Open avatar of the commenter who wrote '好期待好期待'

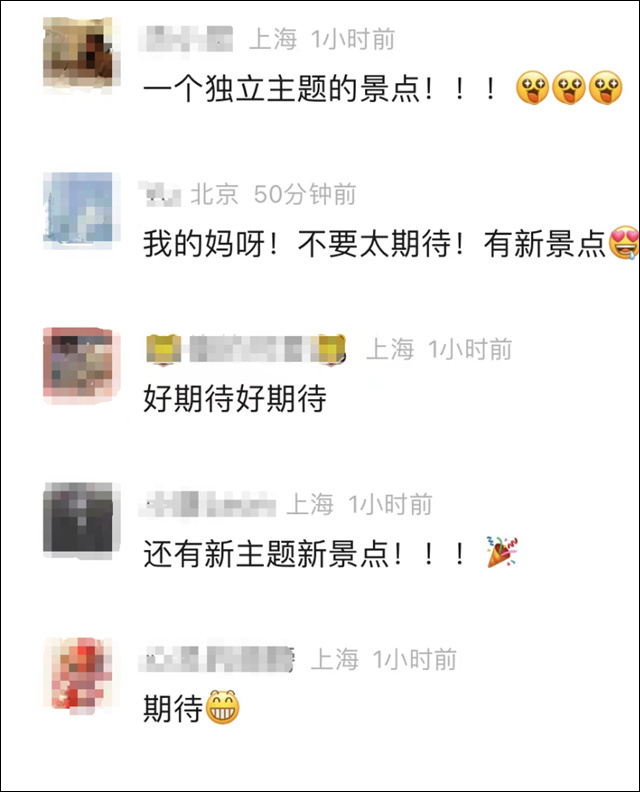pyautogui.click(x=82, y=364)
